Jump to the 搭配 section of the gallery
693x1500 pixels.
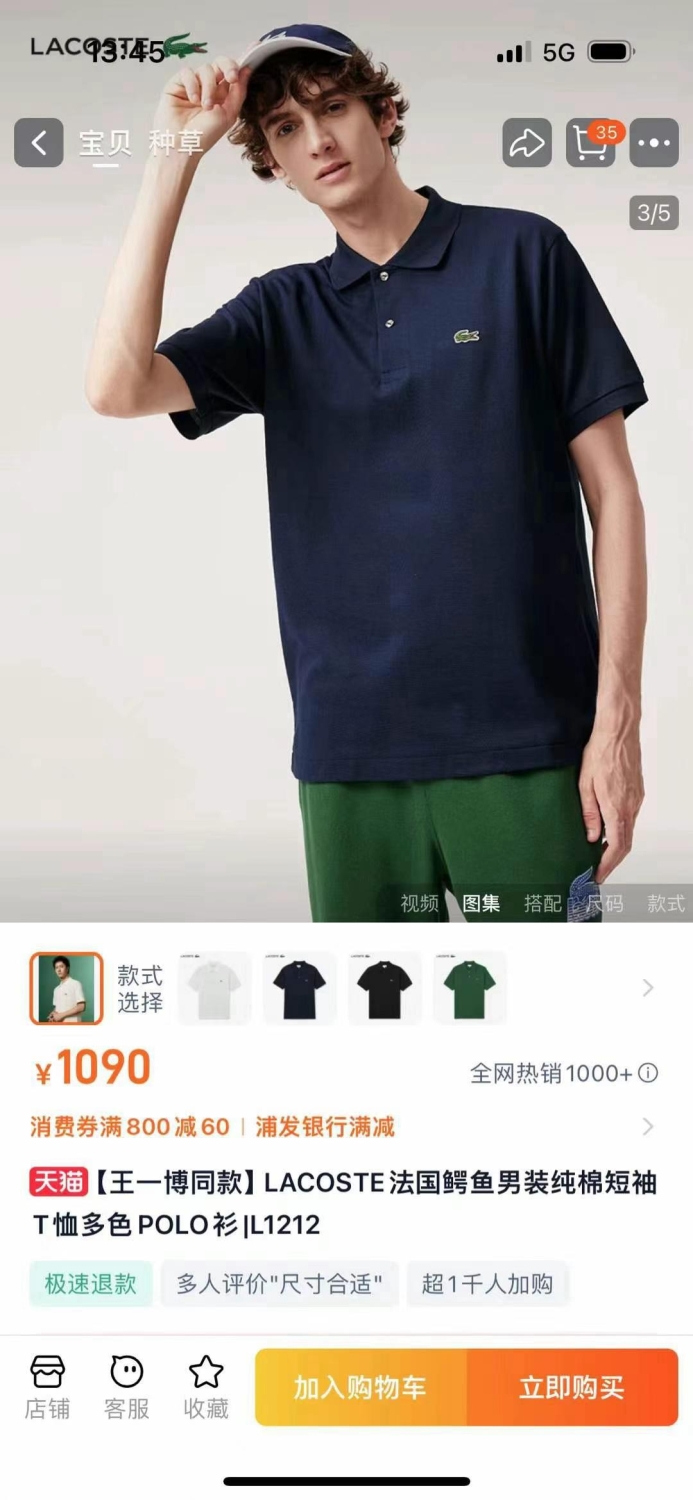tap(543, 903)
